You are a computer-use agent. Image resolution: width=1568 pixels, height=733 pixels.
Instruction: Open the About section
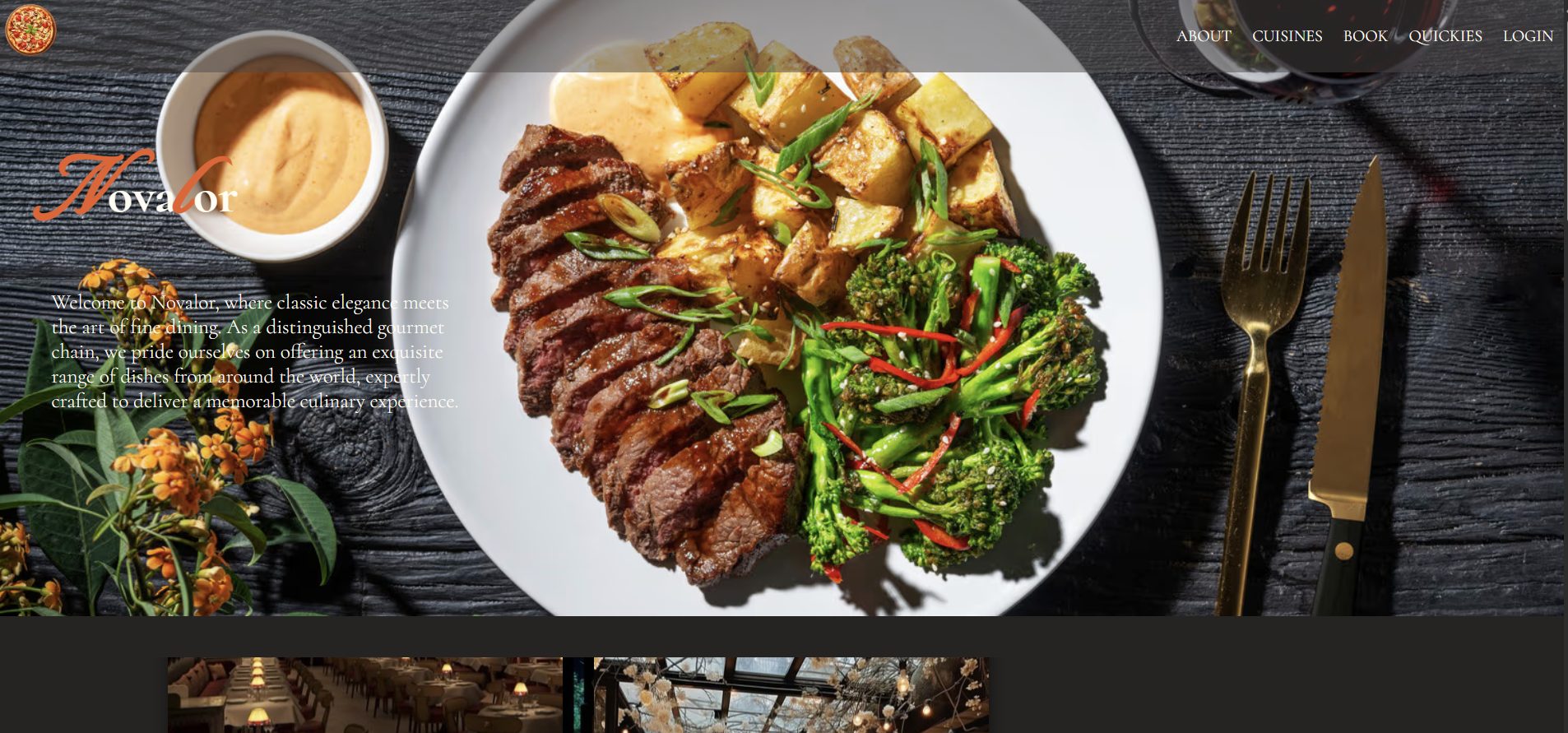[x=1204, y=36]
